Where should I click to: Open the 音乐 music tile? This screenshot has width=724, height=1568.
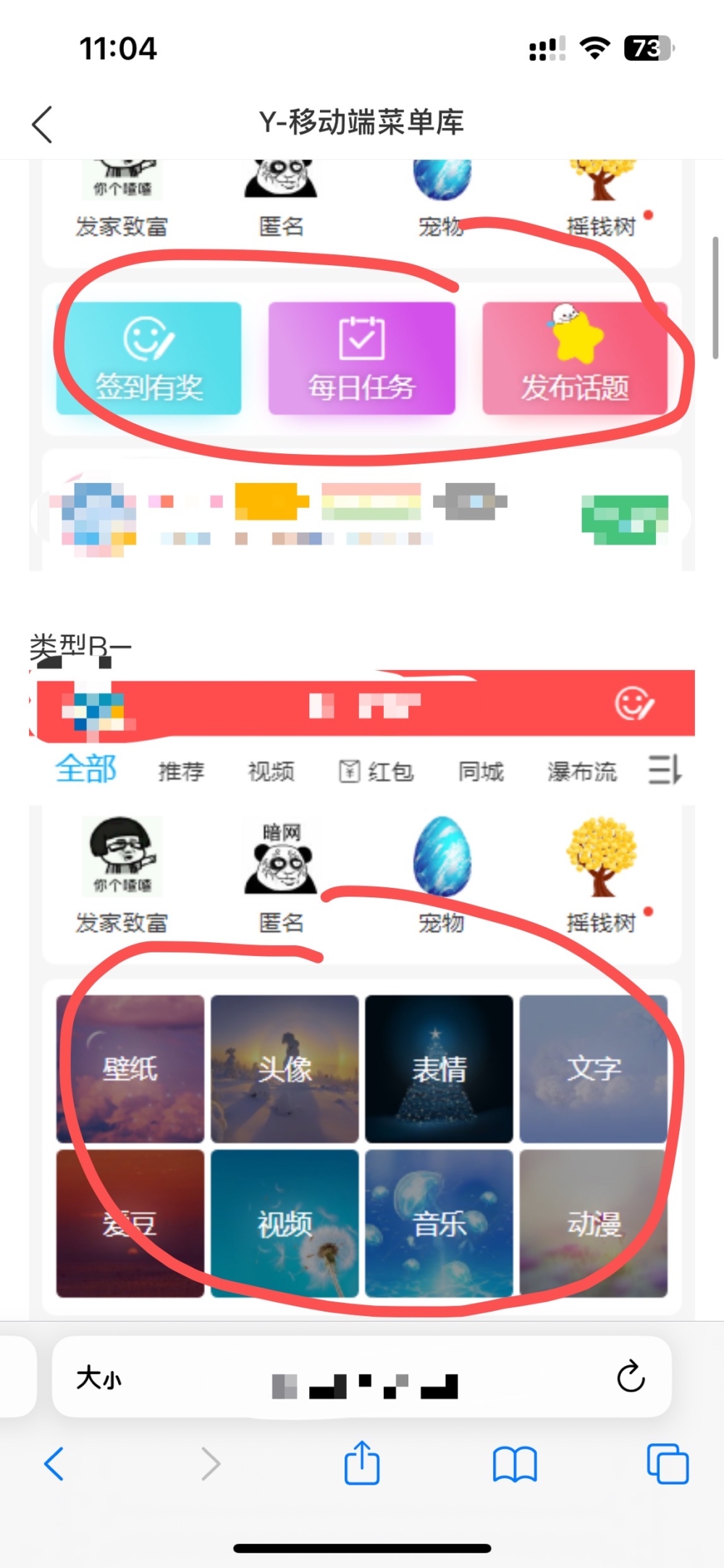click(x=439, y=1224)
